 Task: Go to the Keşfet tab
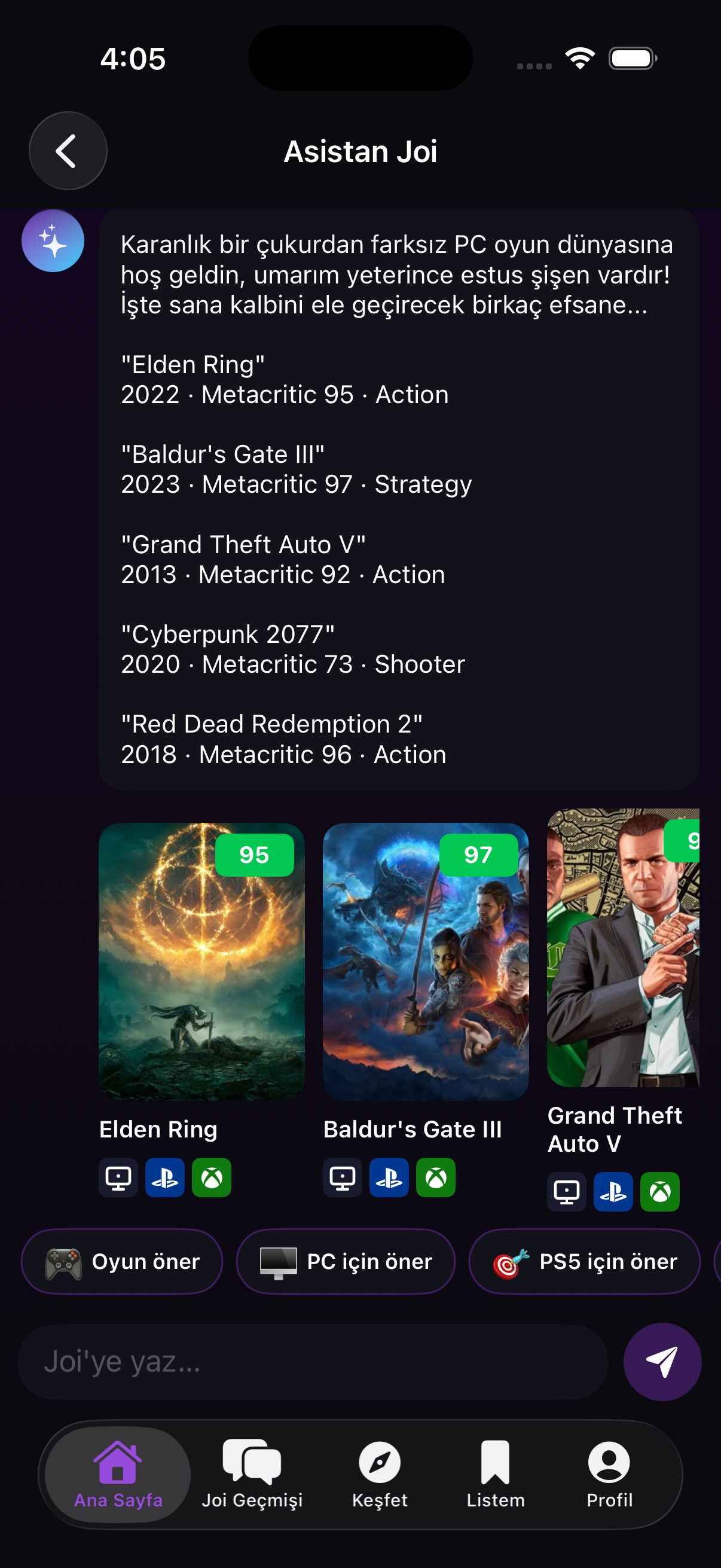(380, 1474)
